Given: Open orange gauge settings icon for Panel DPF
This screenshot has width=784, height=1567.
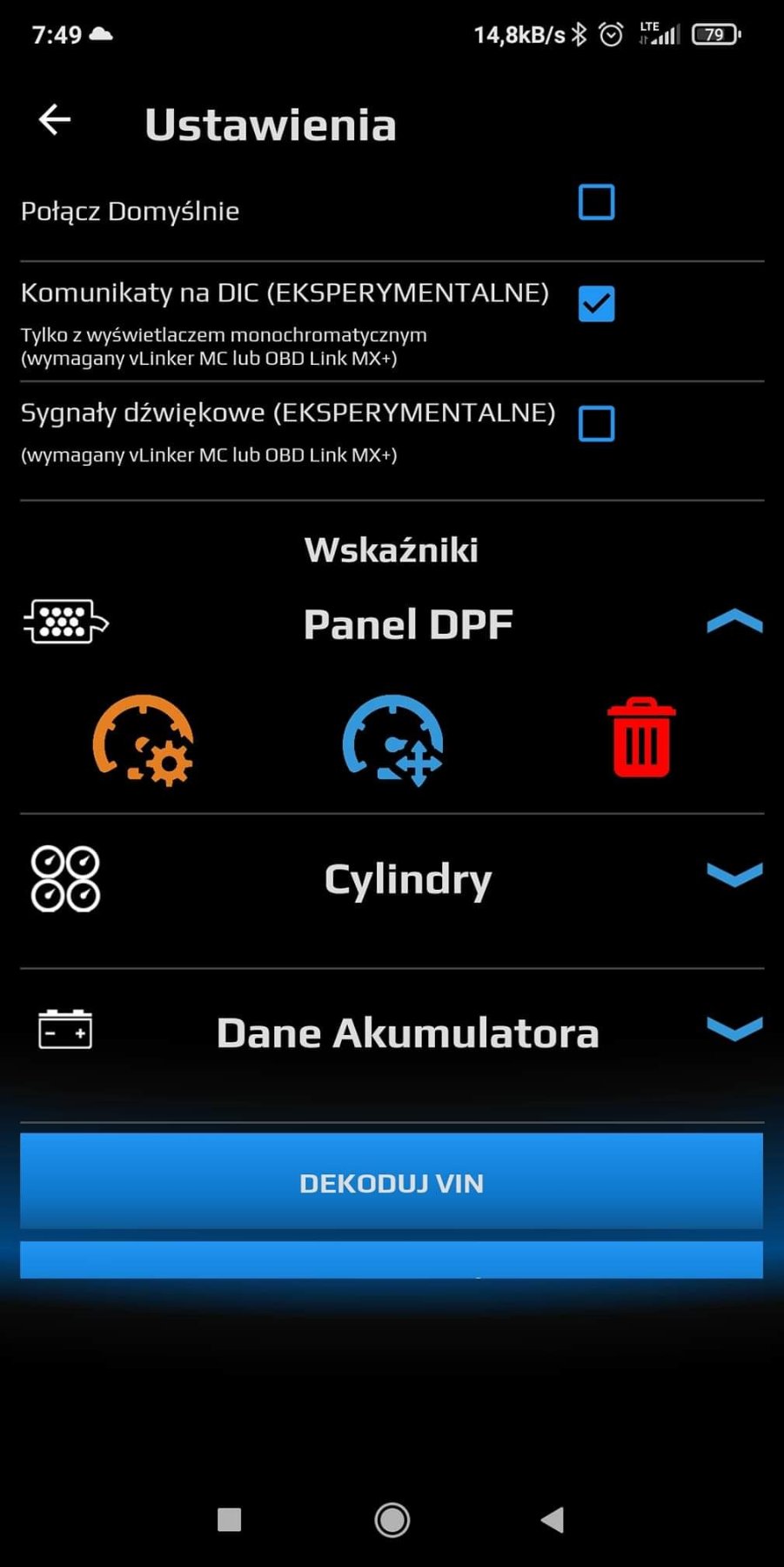Looking at the screenshot, I should pyautogui.click(x=144, y=740).
